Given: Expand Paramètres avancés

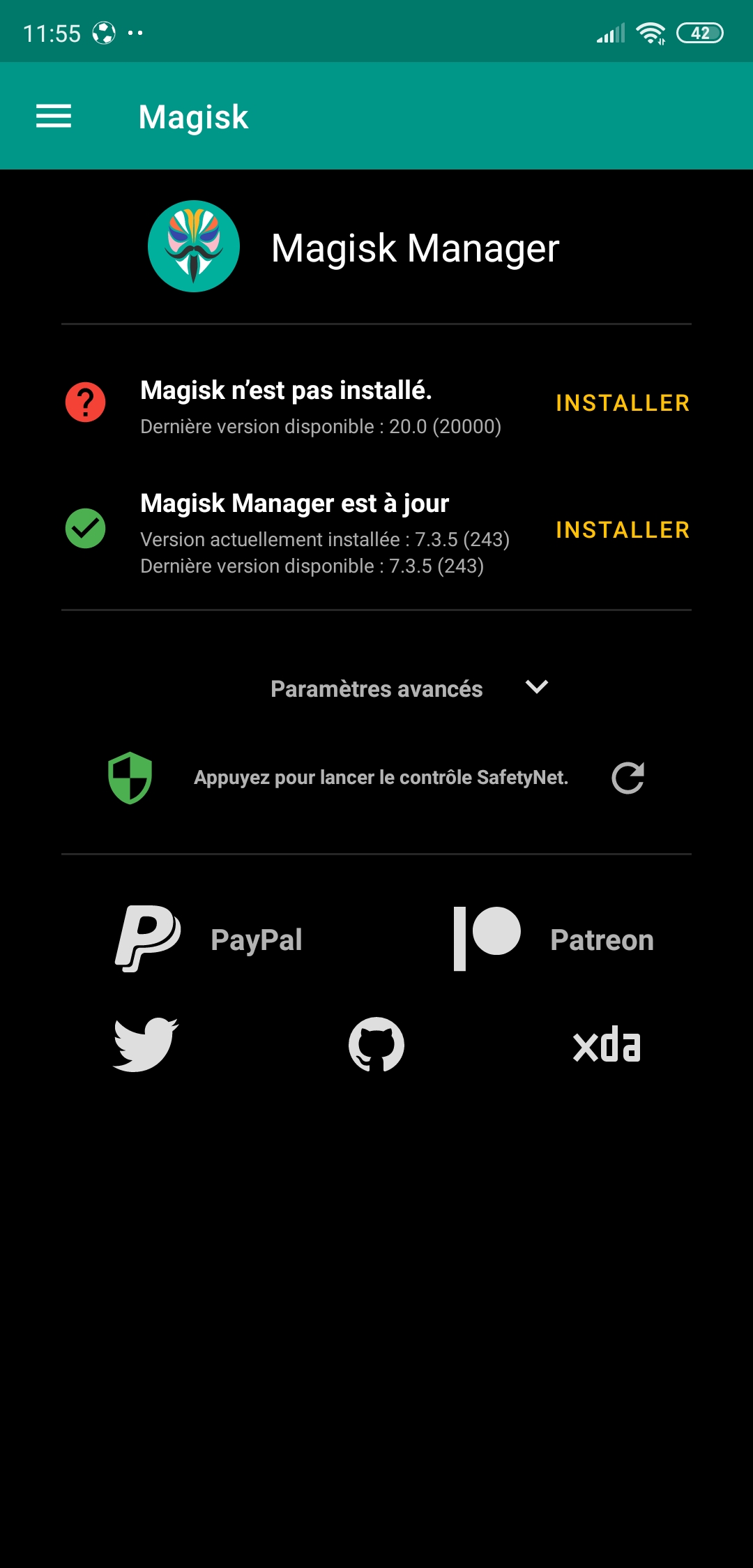Looking at the screenshot, I should pyautogui.click(x=409, y=688).
